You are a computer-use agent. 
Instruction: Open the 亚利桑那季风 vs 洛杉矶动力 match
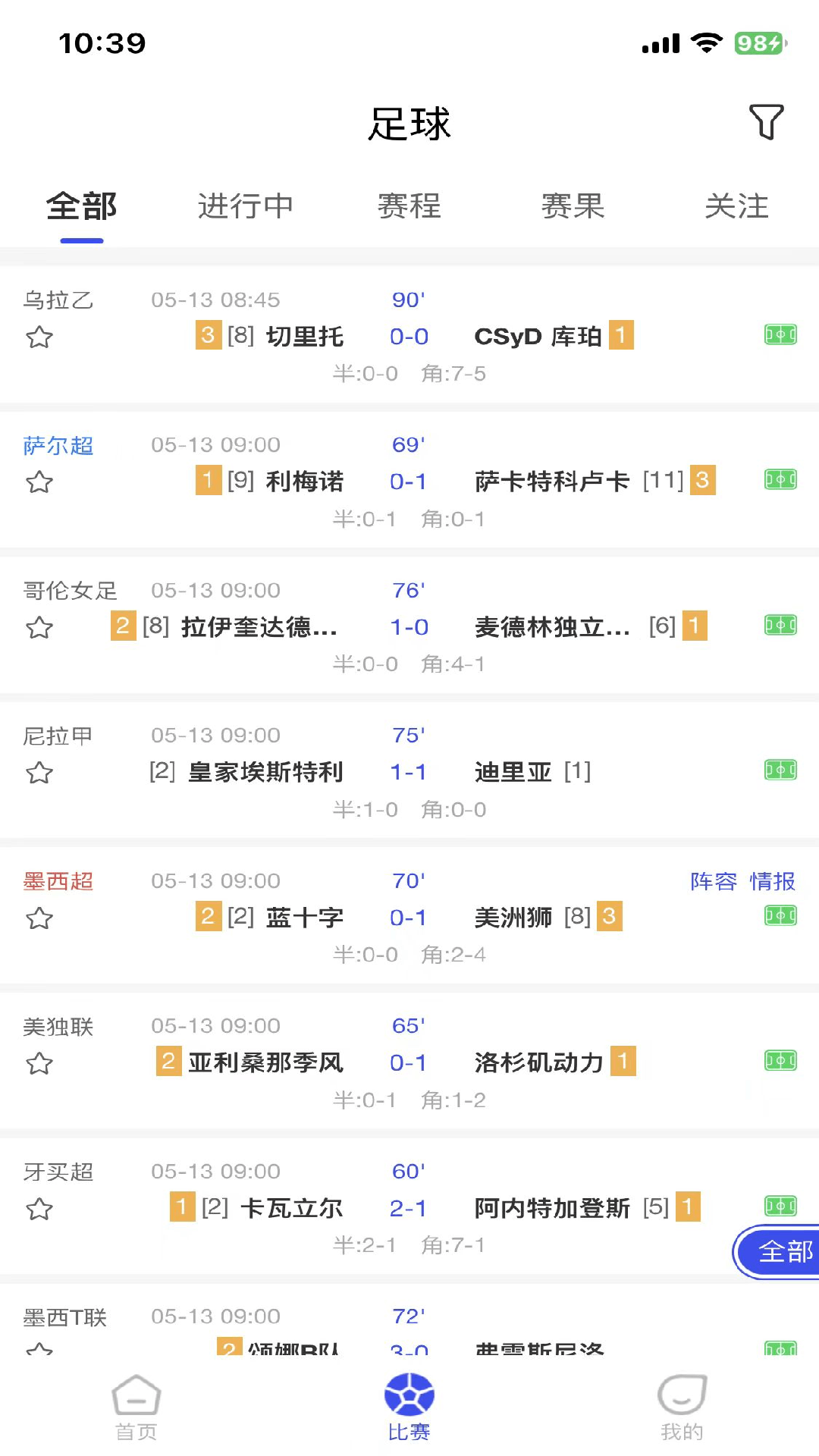(x=409, y=1063)
